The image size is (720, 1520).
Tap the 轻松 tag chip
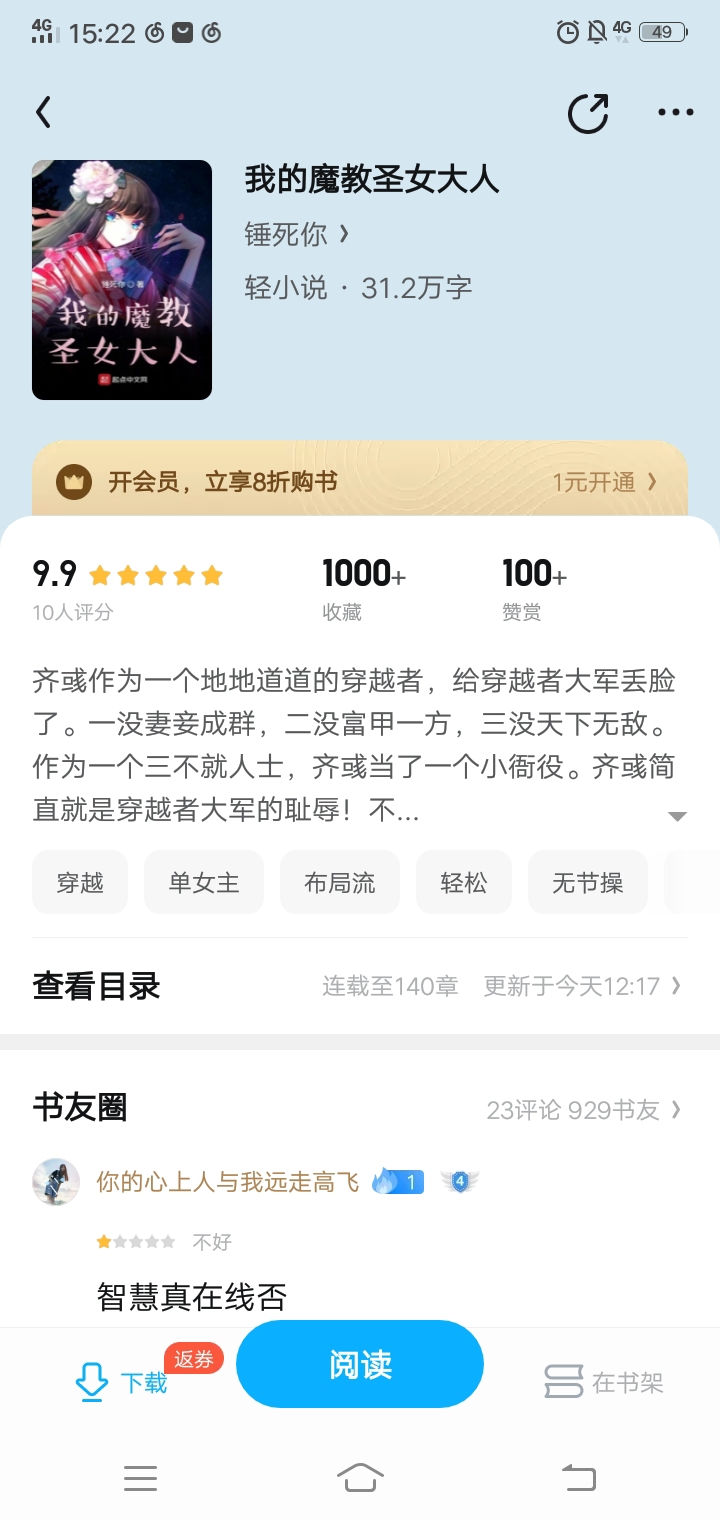click(464, 883)
